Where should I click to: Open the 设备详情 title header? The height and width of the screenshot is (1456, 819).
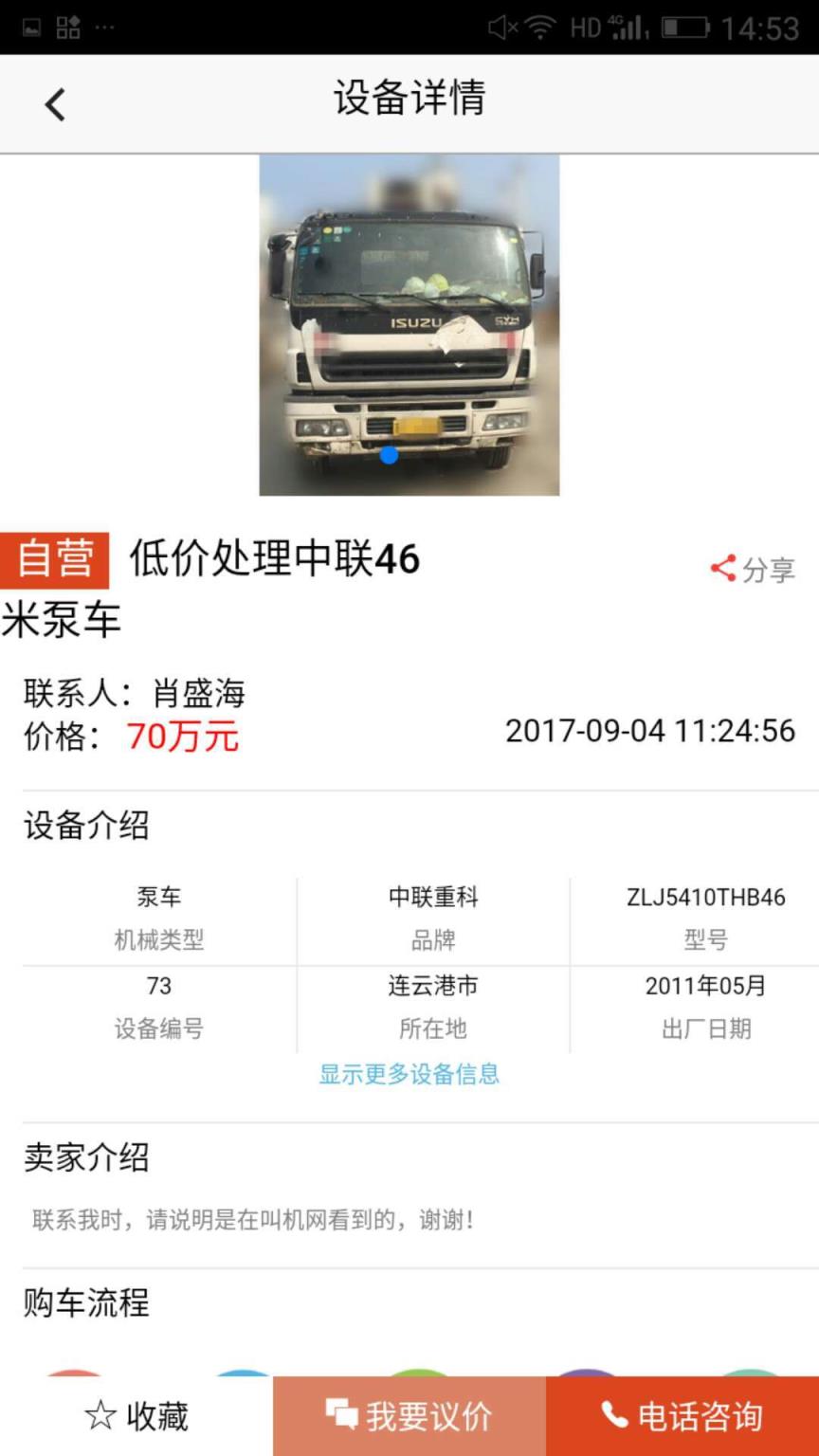click(409, 100)
